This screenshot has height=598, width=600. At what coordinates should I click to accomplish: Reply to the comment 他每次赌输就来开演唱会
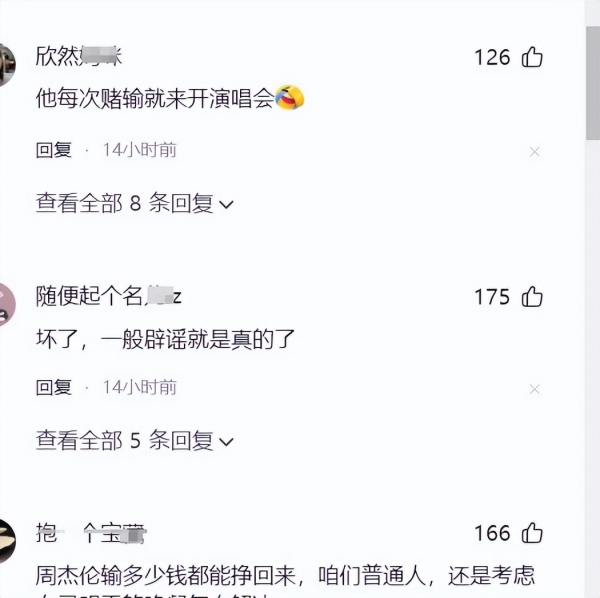click(54, 150)
